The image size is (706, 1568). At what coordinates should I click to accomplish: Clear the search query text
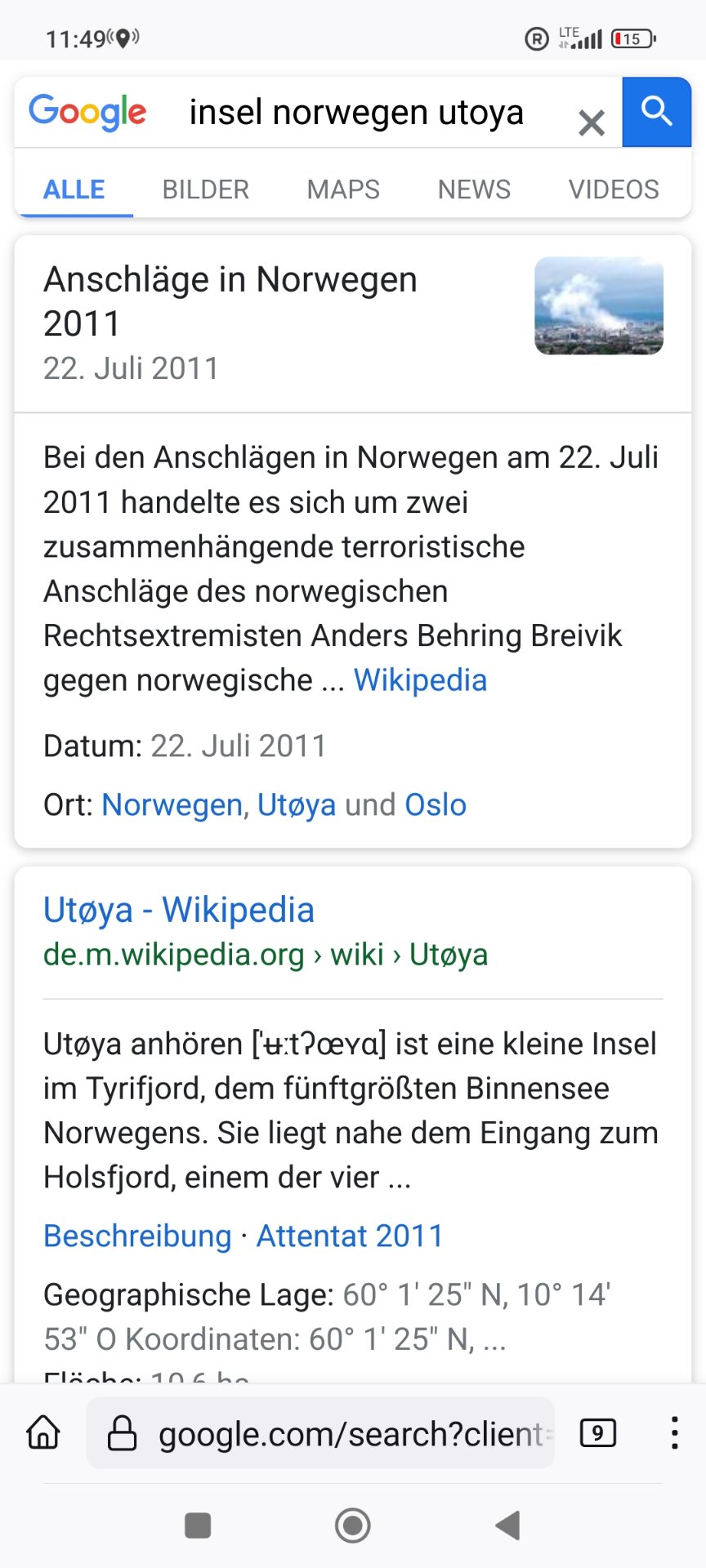click(591, 122)
